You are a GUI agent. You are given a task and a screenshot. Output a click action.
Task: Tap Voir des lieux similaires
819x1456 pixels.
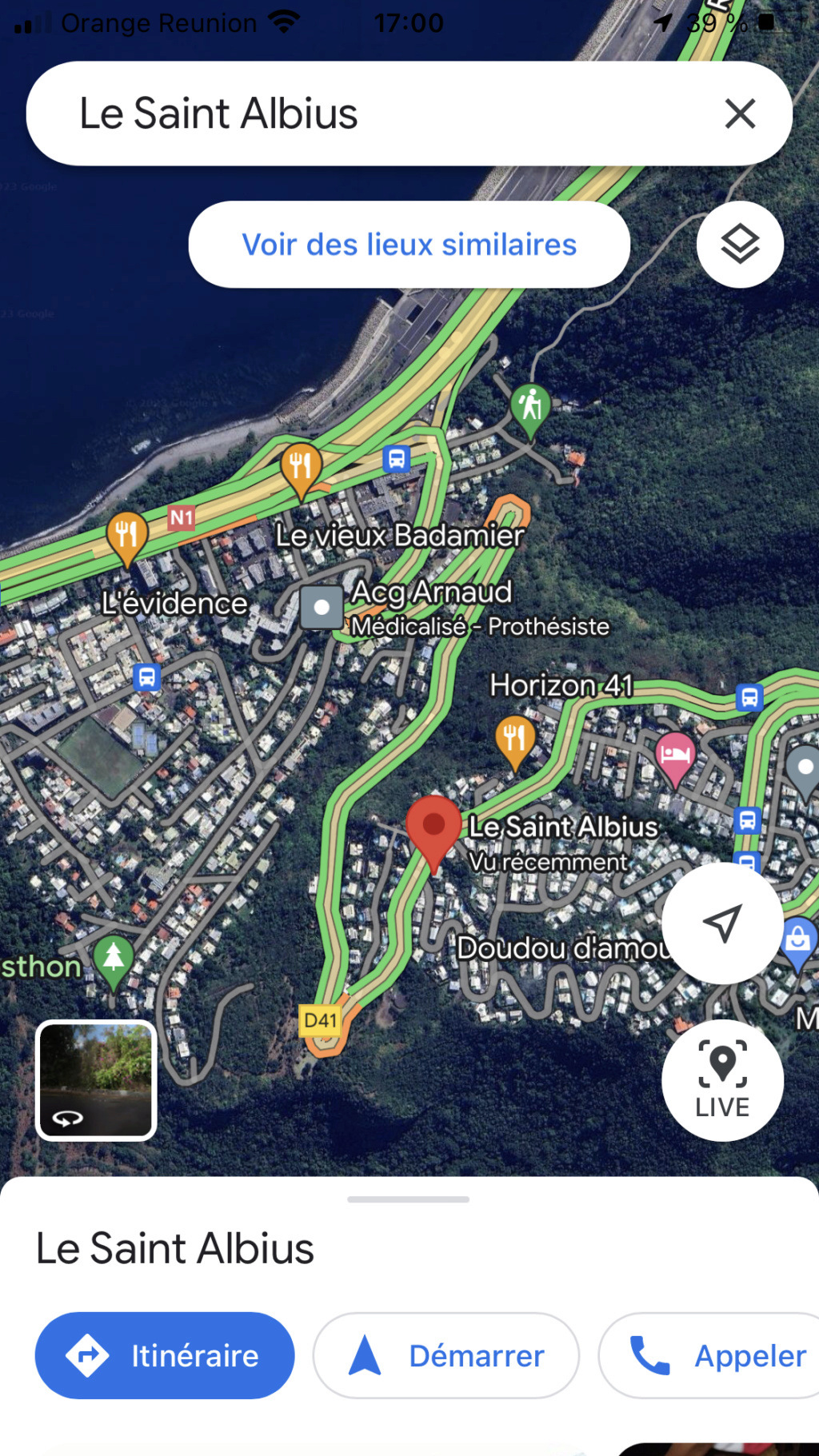click(x=409, y=245)
